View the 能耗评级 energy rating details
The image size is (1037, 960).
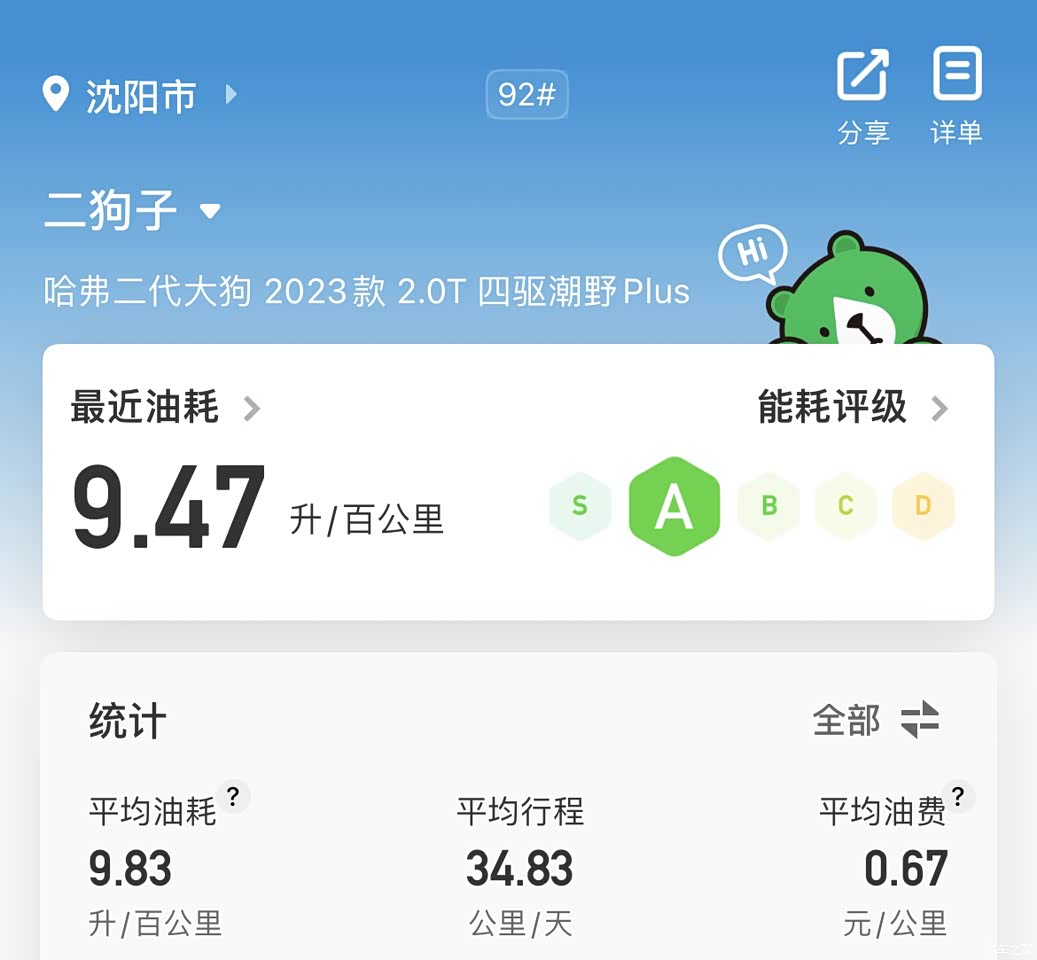tap(852, 408)
